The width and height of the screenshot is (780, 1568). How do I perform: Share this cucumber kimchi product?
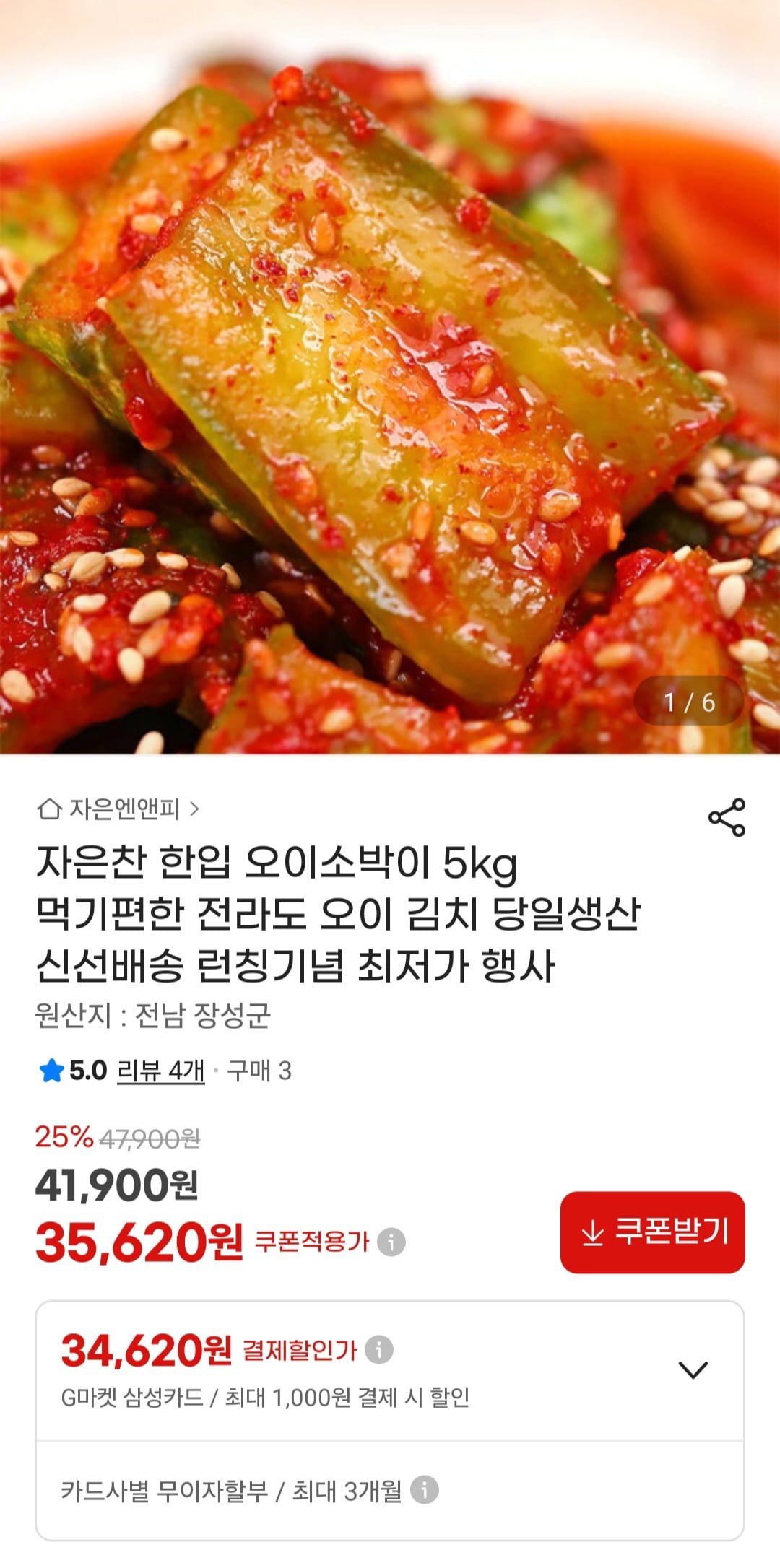pyautogui.click(x=727, y=817)
